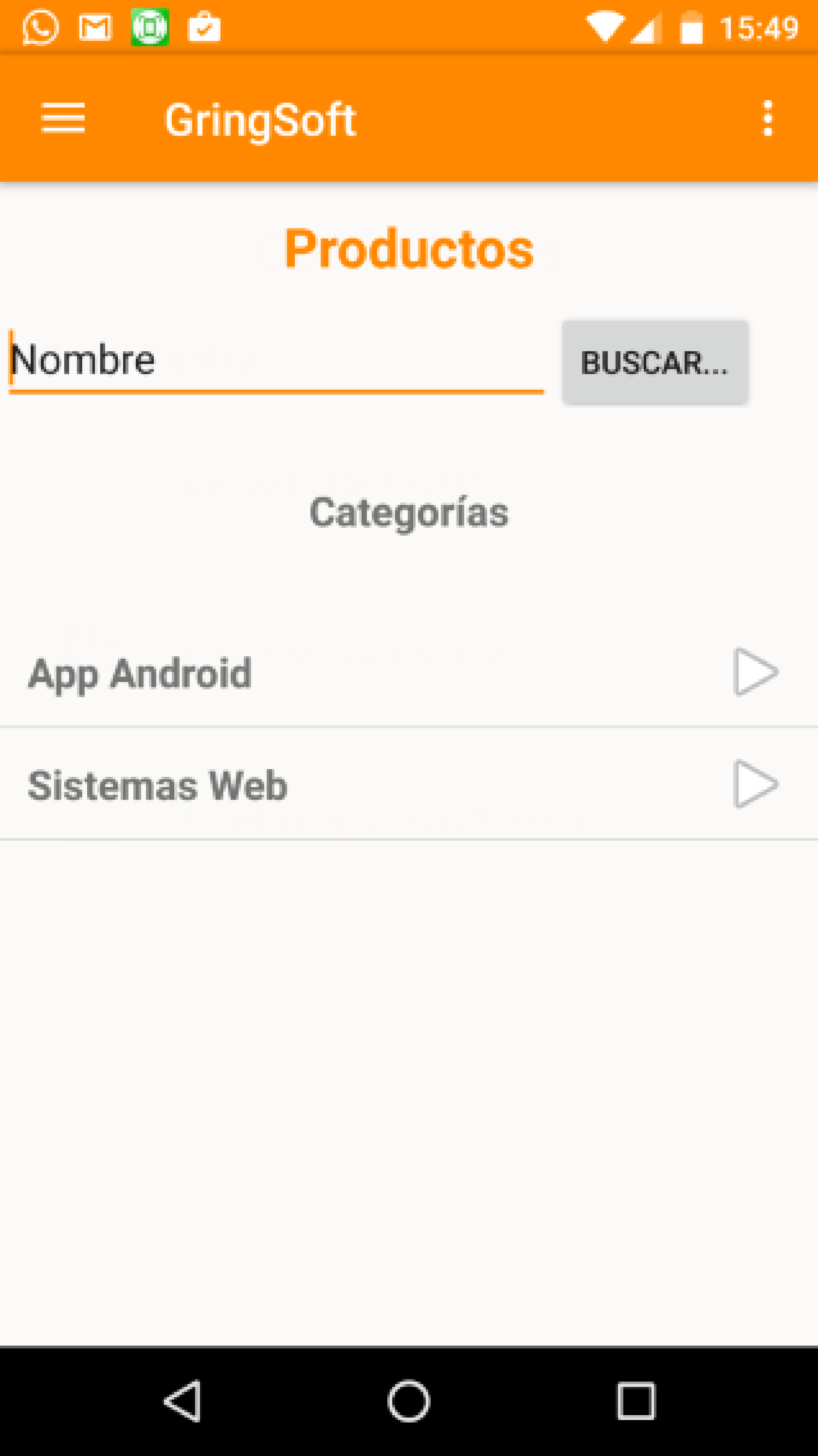This screenshot has height=1456, width=818.
Task: Open the Sistemas Web category
Action: pyautogui.click(x=409, y=784)
